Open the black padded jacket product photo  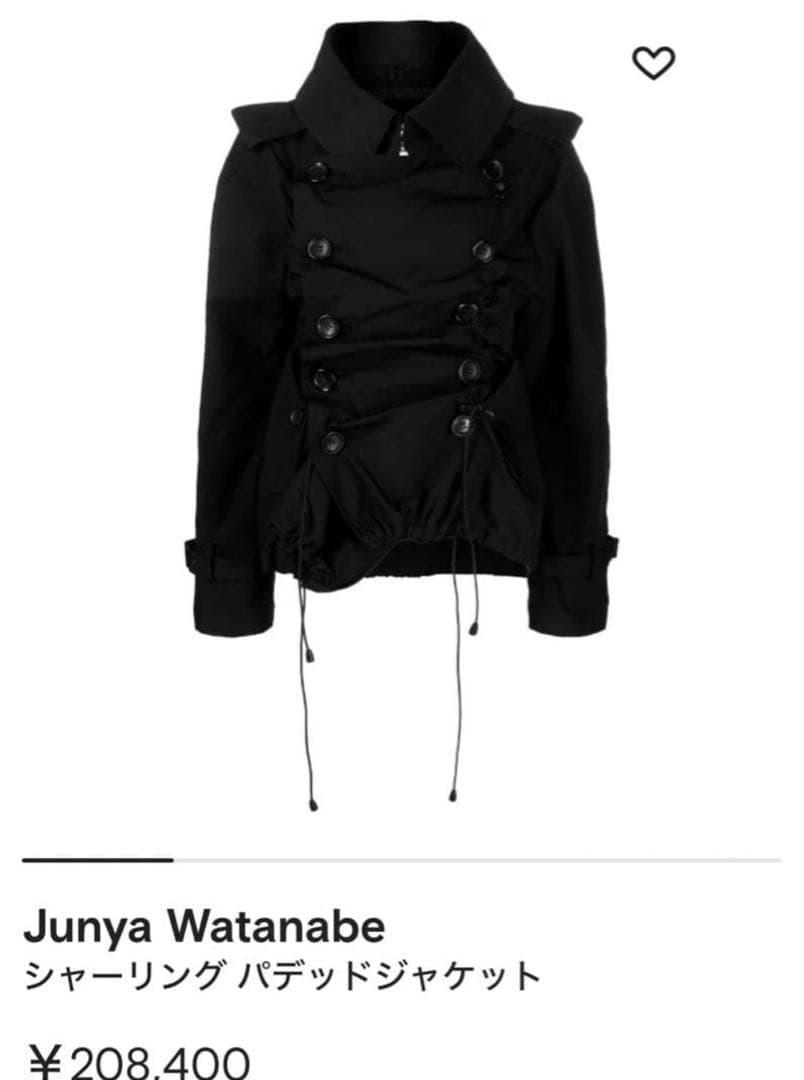(x=400, y=400)
